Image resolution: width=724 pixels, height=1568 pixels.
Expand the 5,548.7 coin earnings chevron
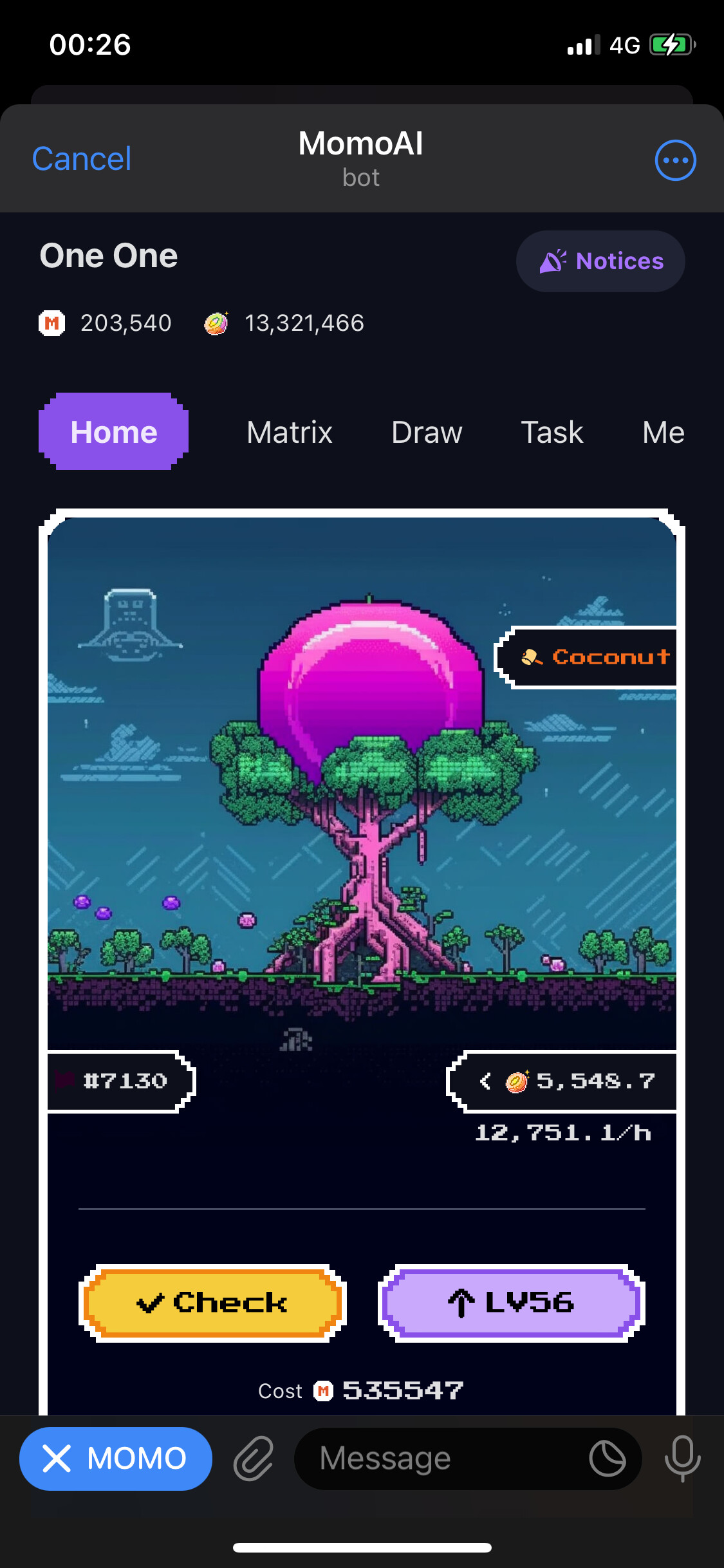tap(486, 1081)
